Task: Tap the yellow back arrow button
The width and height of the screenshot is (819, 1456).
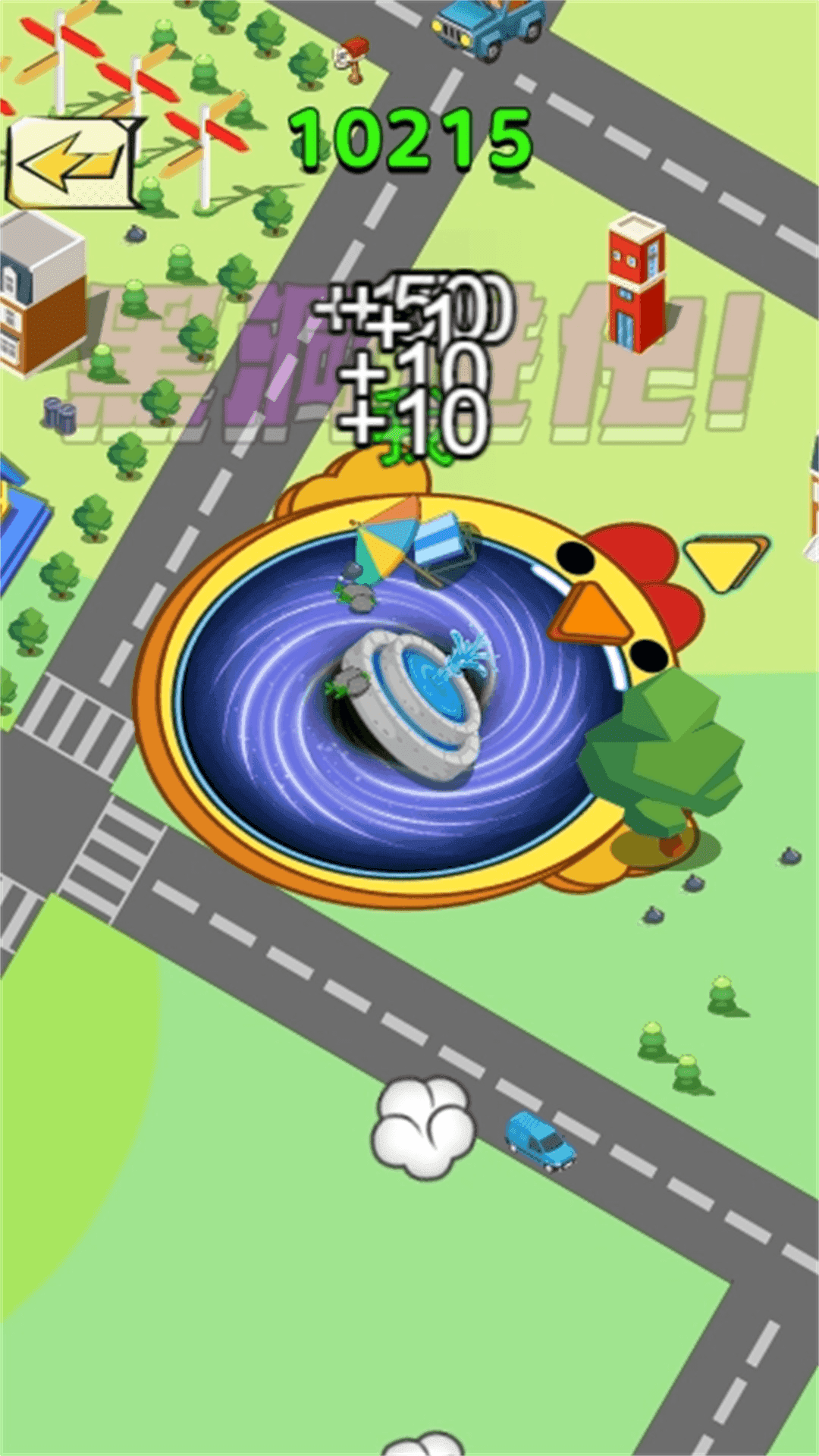Action: click(x=72, y=162)
